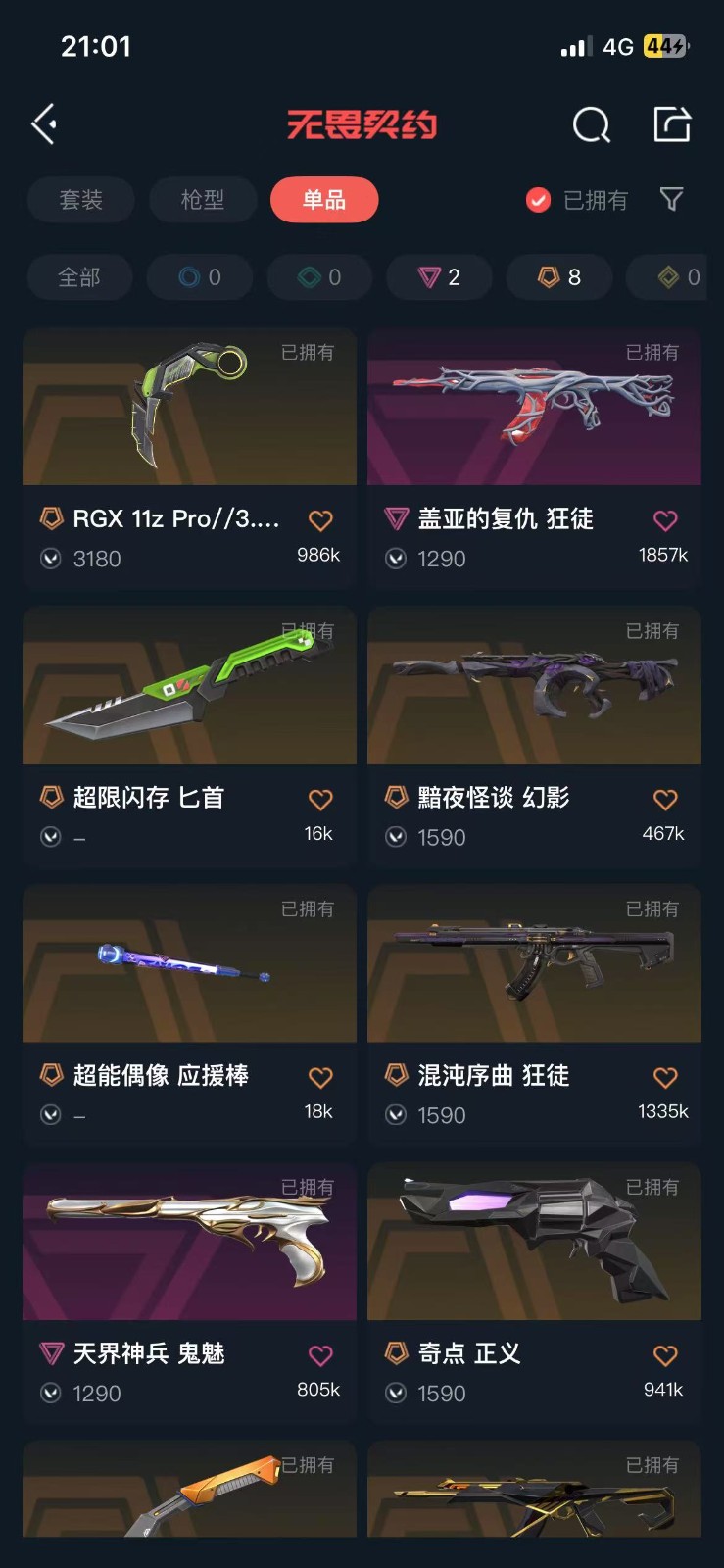Like the 天界神兵 鬼魅 skin
Viewport: 724px width, 1568px height.
[x=320, y=1356]
